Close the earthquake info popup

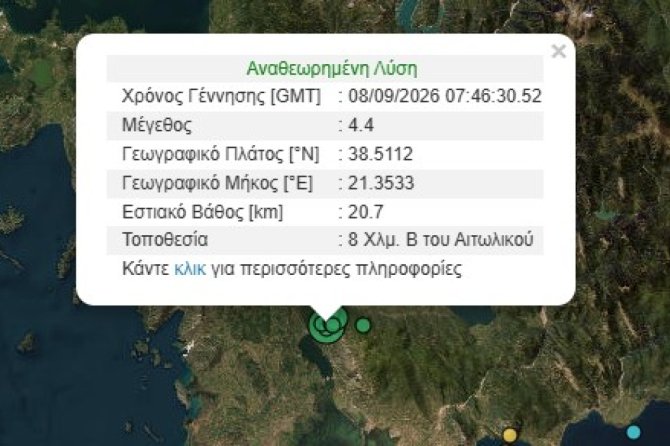(558, 51)
